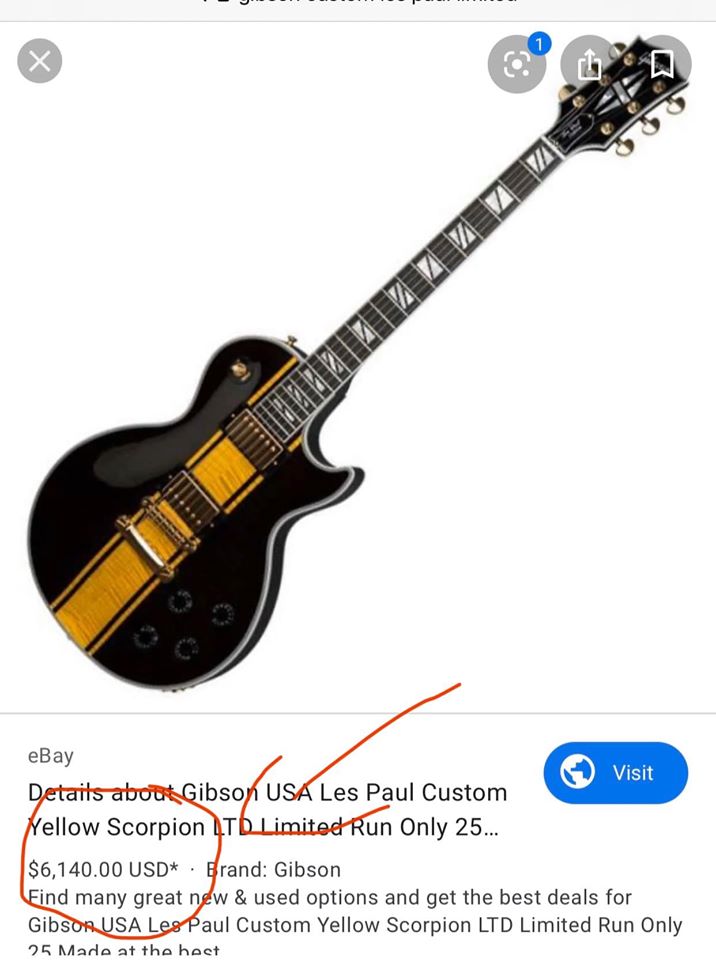Visit the eBay listing page
716x960 pixels.
pyautogui.click(x=616, y=773)
